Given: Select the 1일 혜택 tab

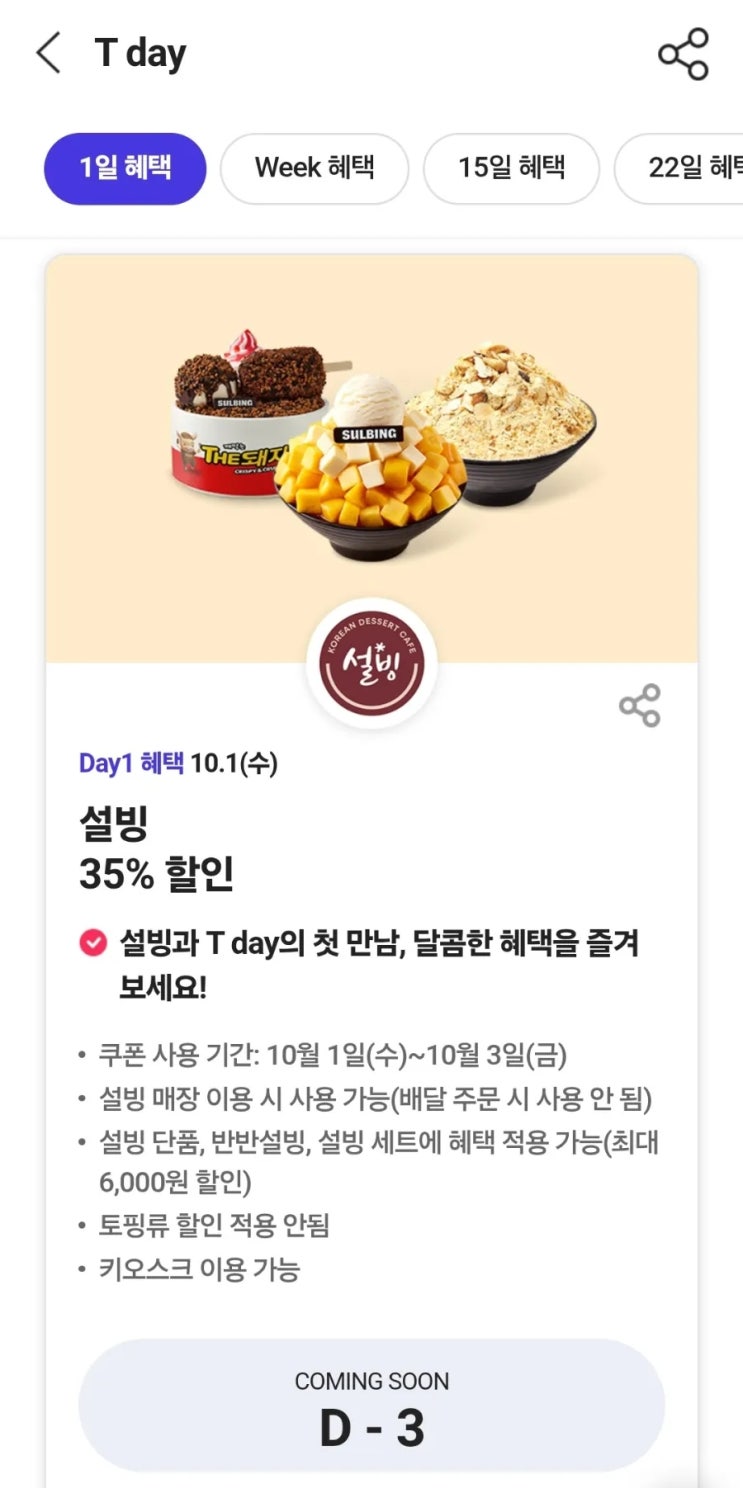Looking at the screenshot, I should pyautogui.click(x=125, y=168).
